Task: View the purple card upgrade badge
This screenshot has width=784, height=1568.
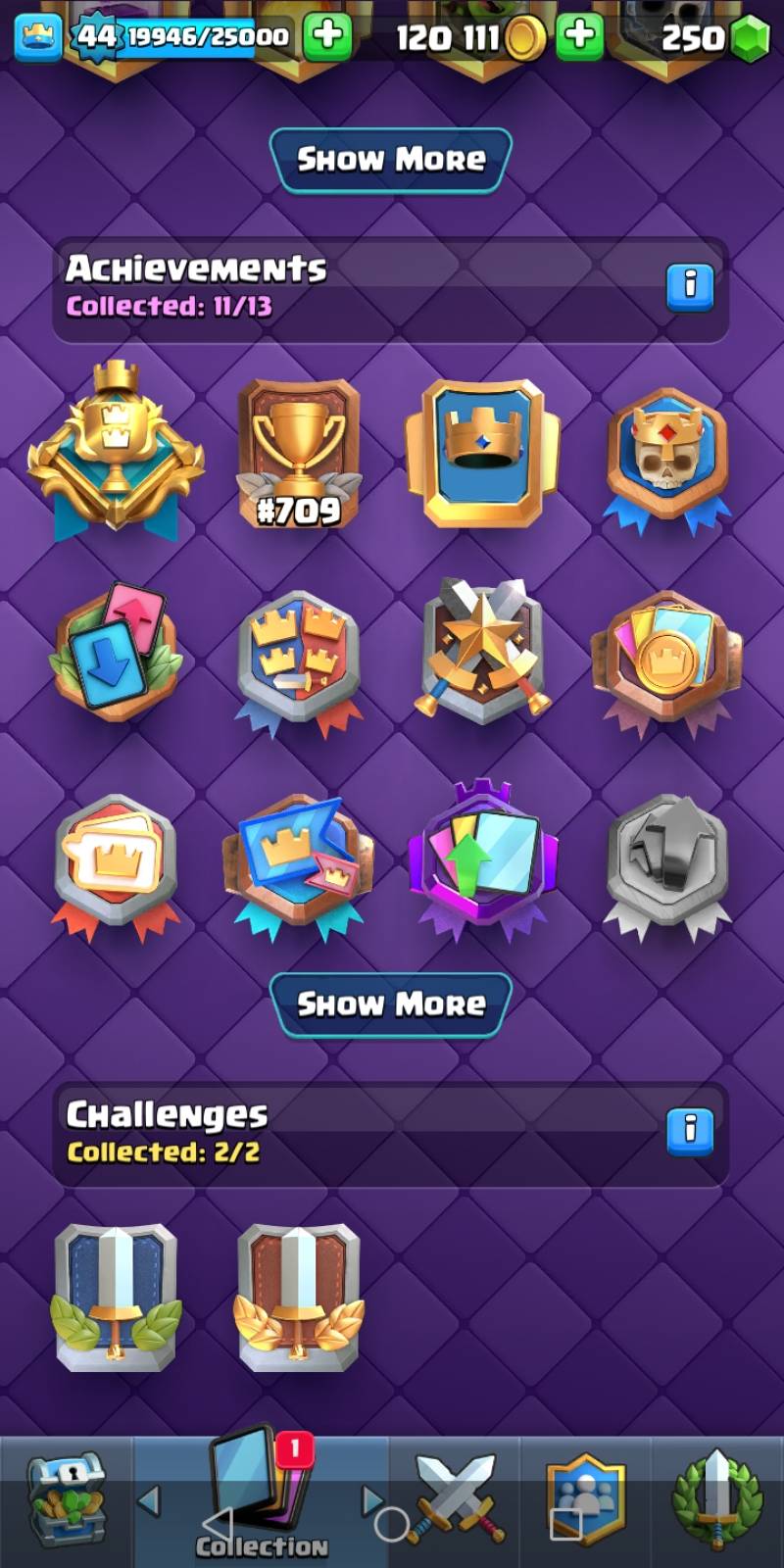Action: pos(483,857)
